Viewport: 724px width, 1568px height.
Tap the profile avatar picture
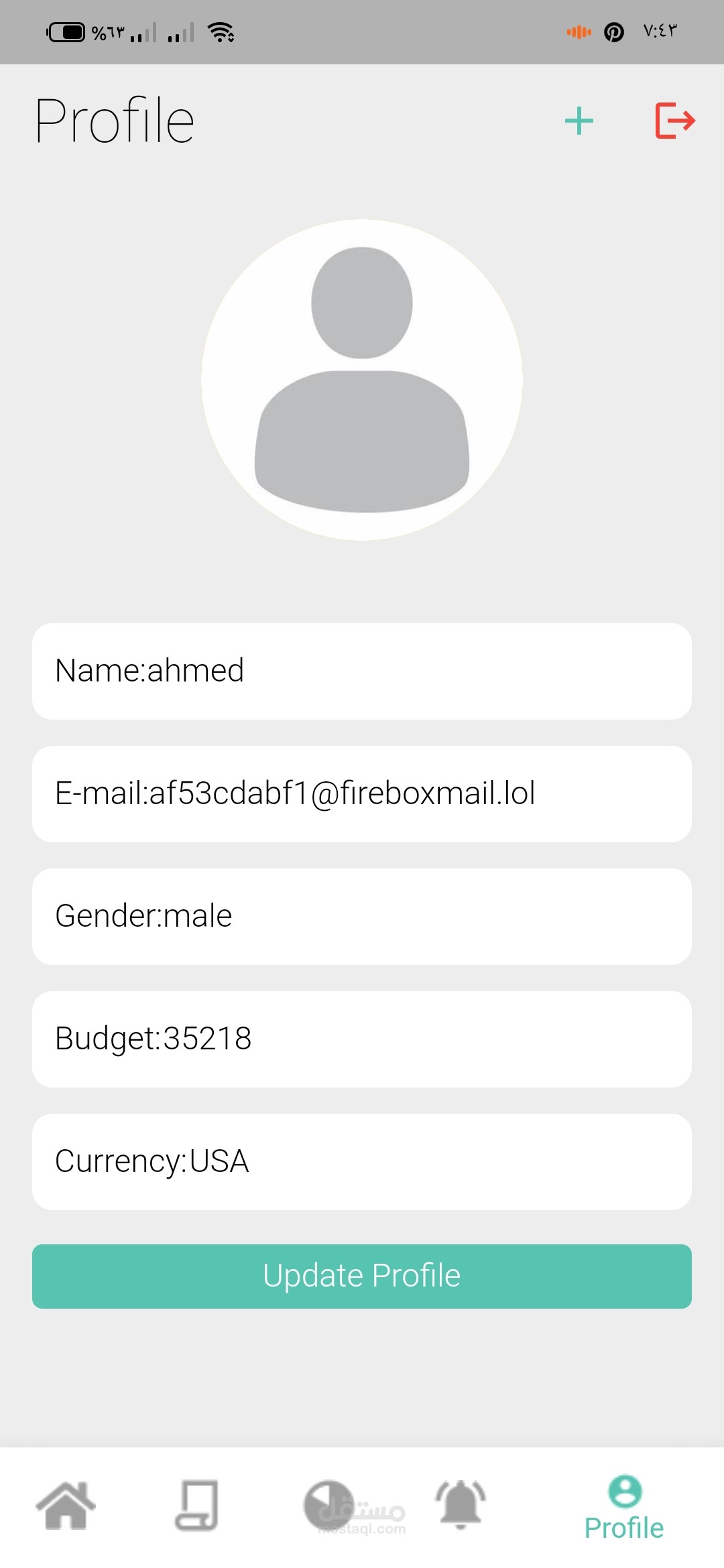tap(362, 379)
